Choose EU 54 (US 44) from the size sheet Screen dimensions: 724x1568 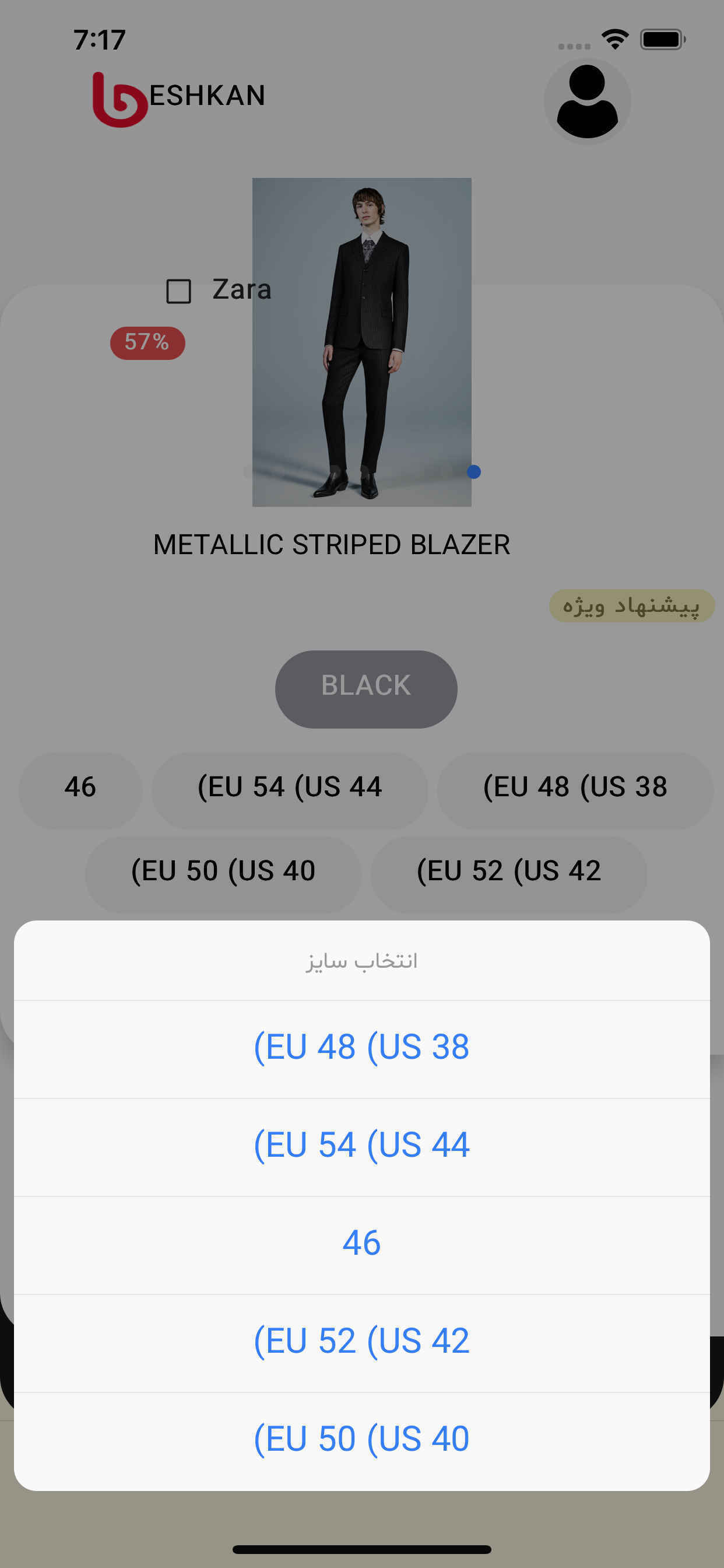click(361, 1146)
